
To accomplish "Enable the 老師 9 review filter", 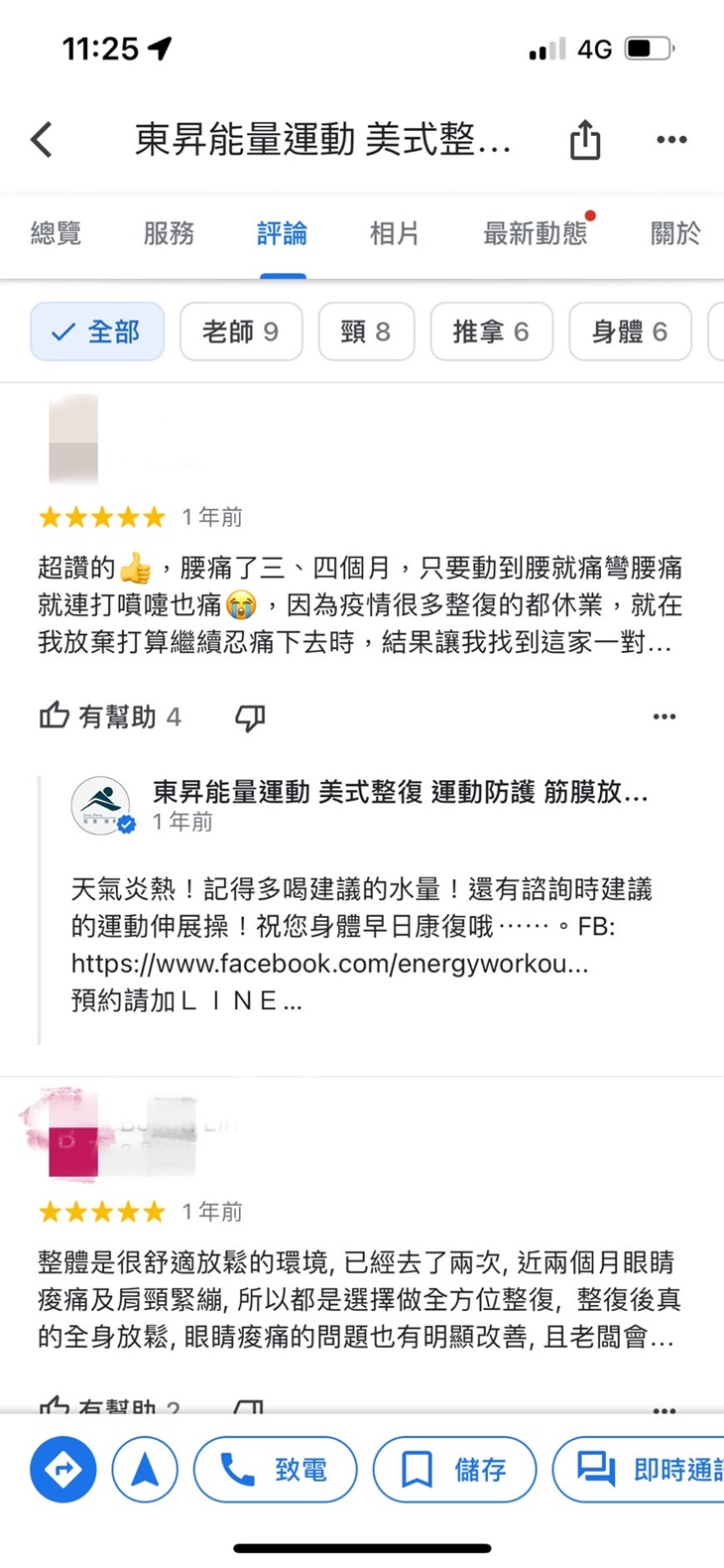I will coord(241,332).
